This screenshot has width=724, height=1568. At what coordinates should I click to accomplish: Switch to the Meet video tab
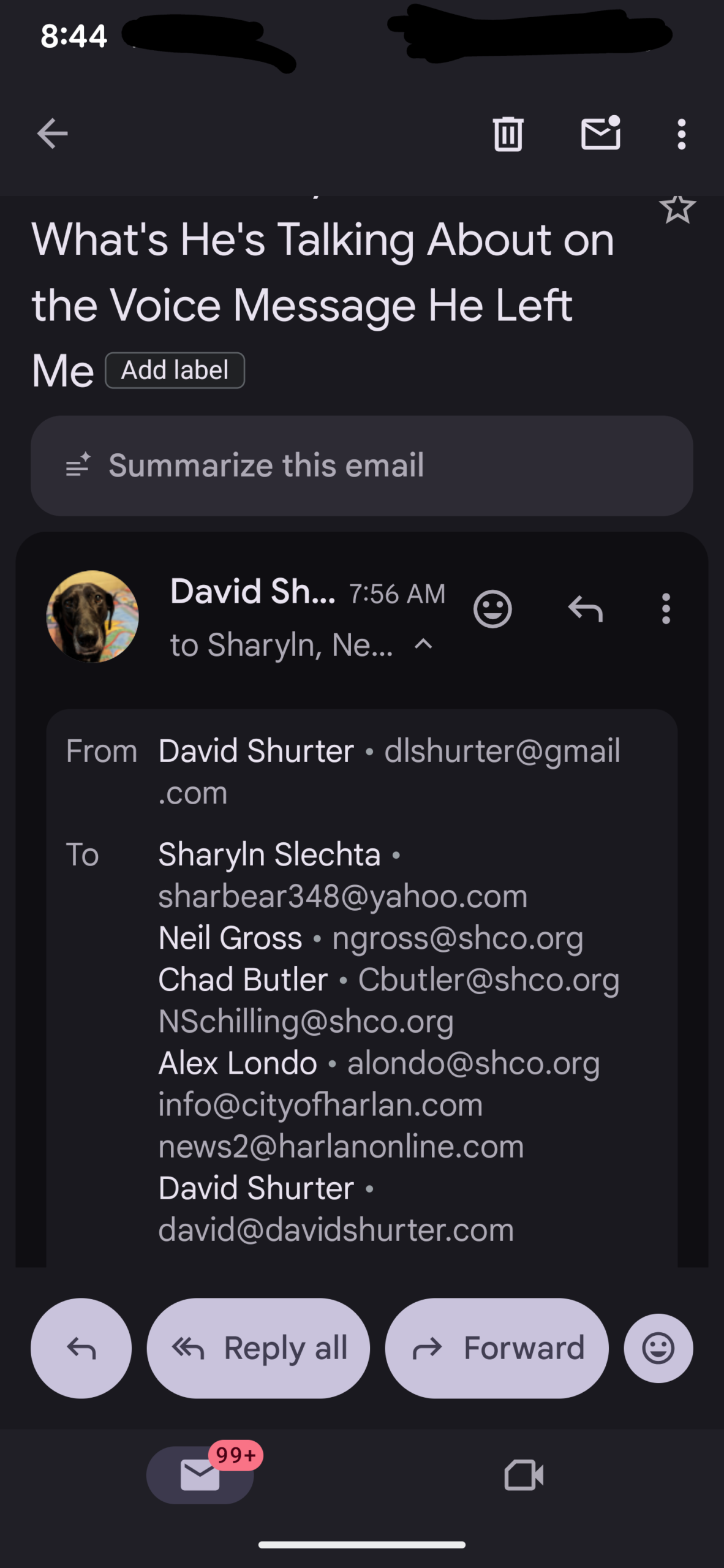point(524,1475)
